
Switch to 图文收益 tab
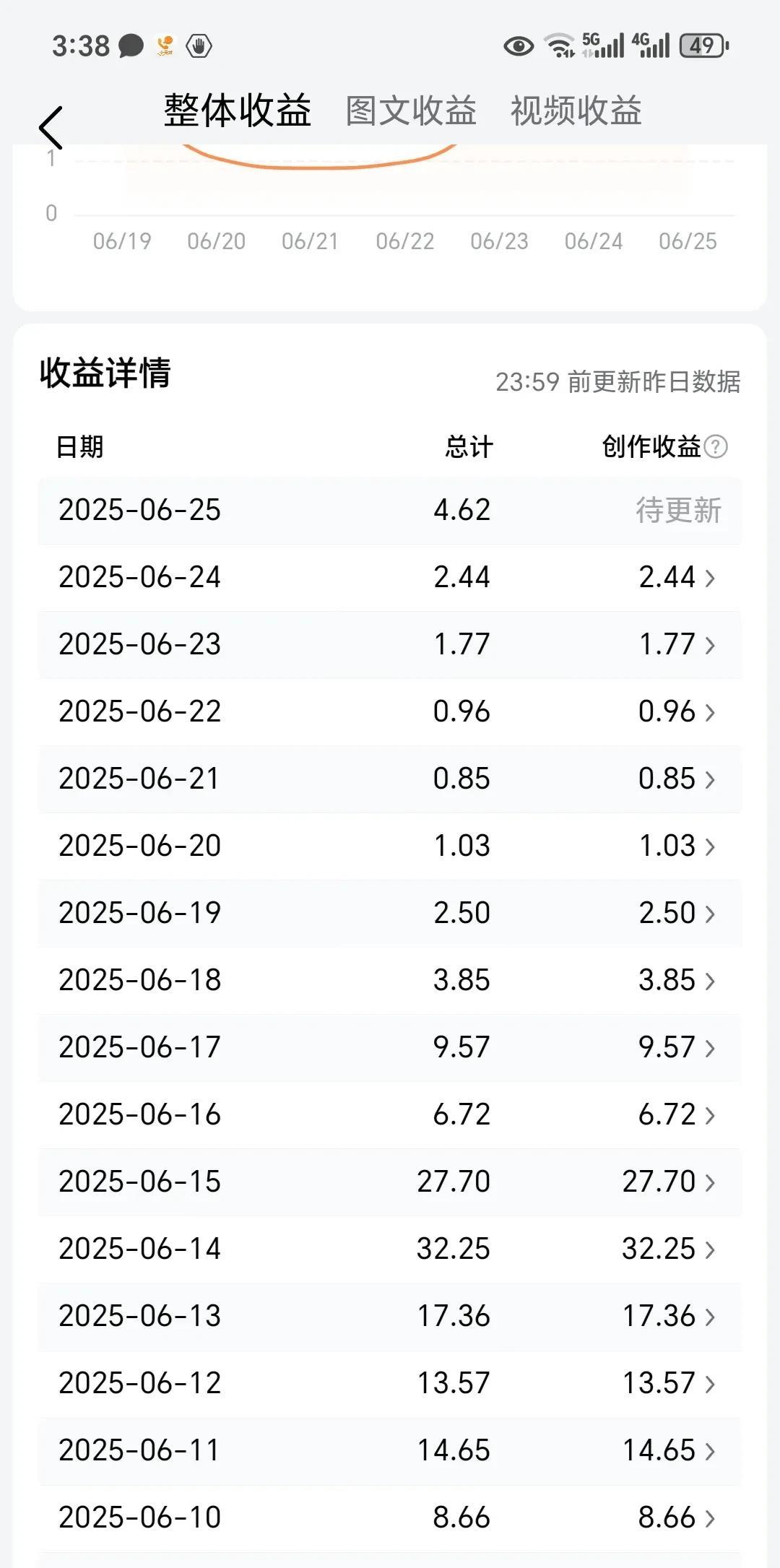click(411, 111)
